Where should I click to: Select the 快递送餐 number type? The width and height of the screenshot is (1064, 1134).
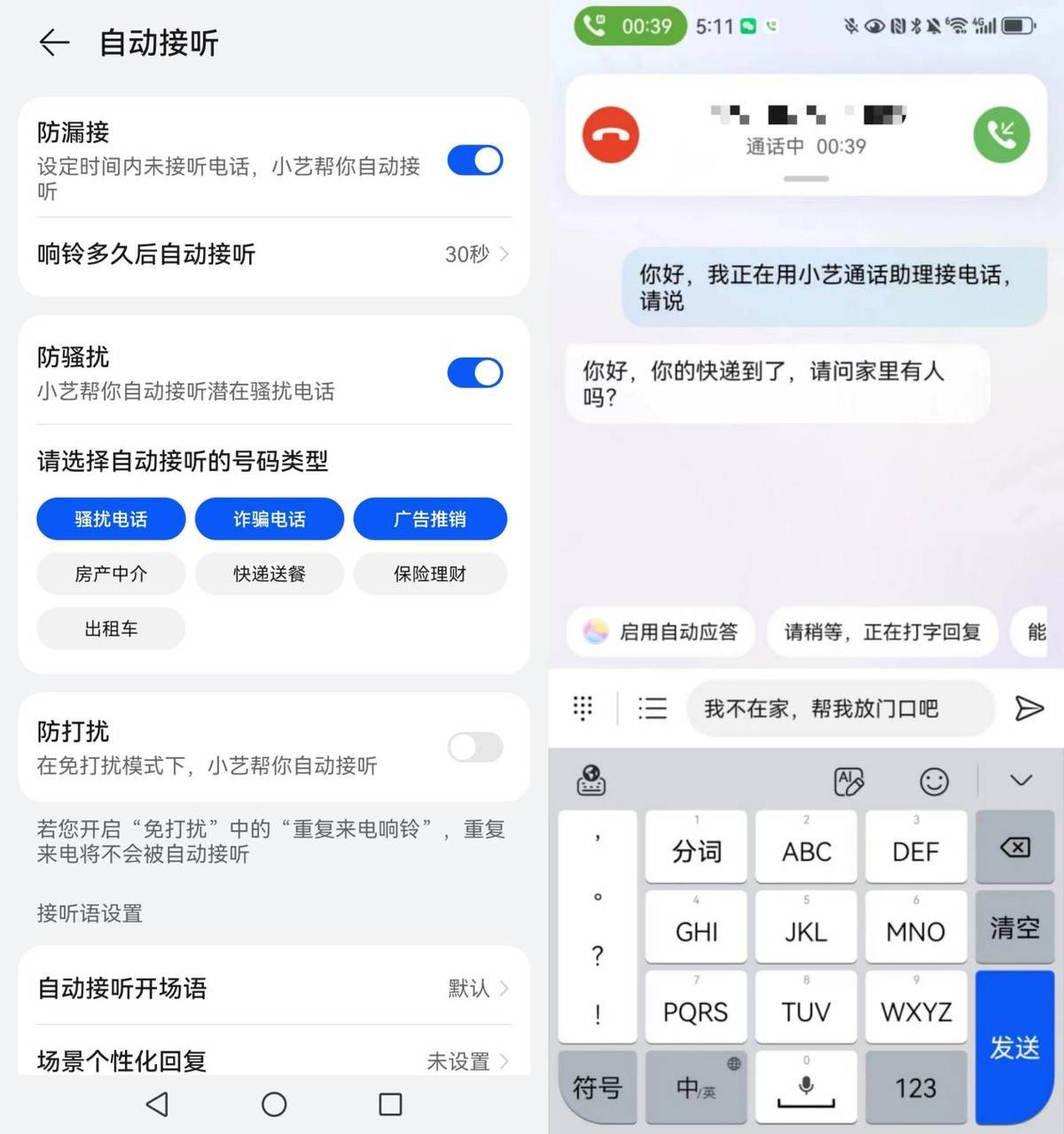tap(270, 575)
